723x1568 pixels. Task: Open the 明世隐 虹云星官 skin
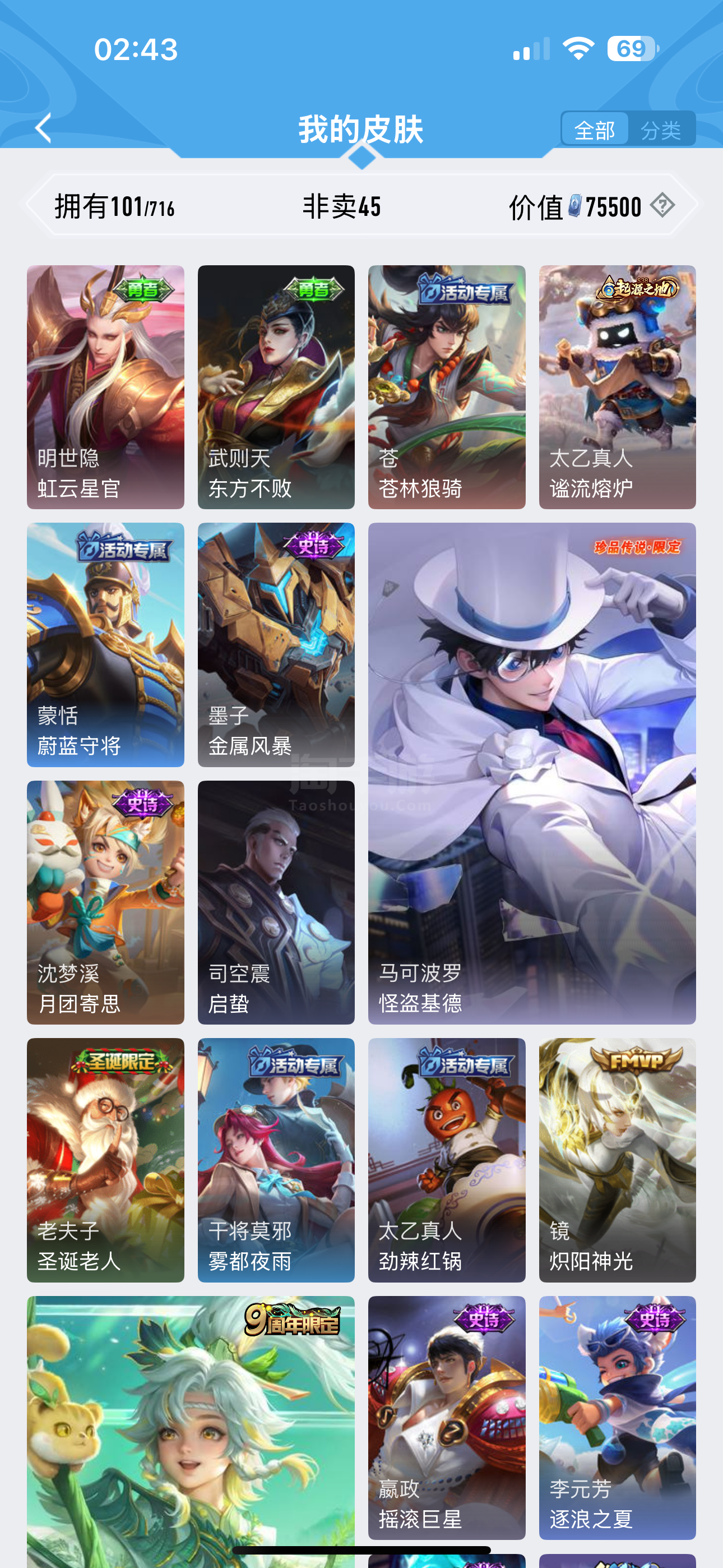coord(105,387)
